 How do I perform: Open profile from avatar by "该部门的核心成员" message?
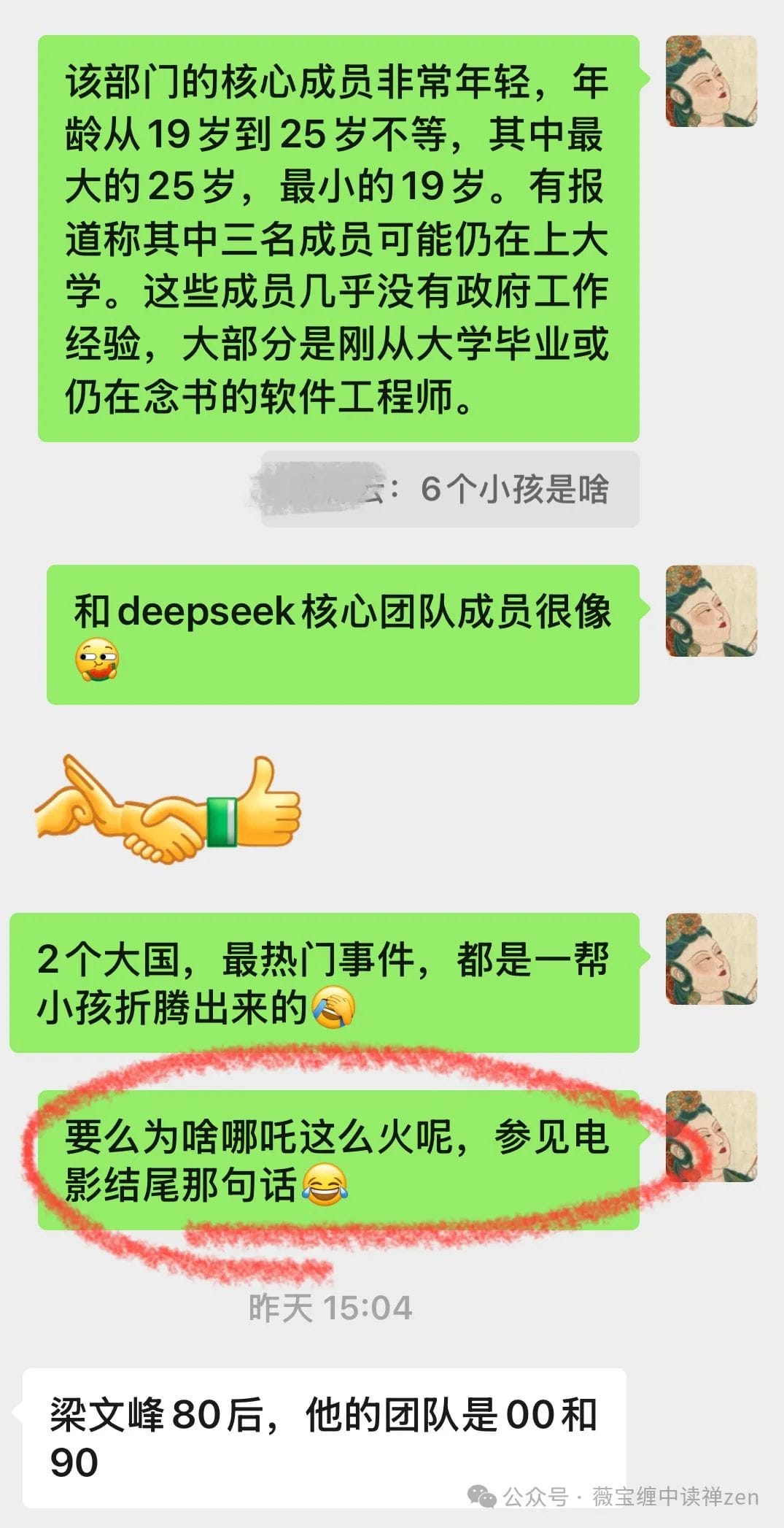(711, 81)
